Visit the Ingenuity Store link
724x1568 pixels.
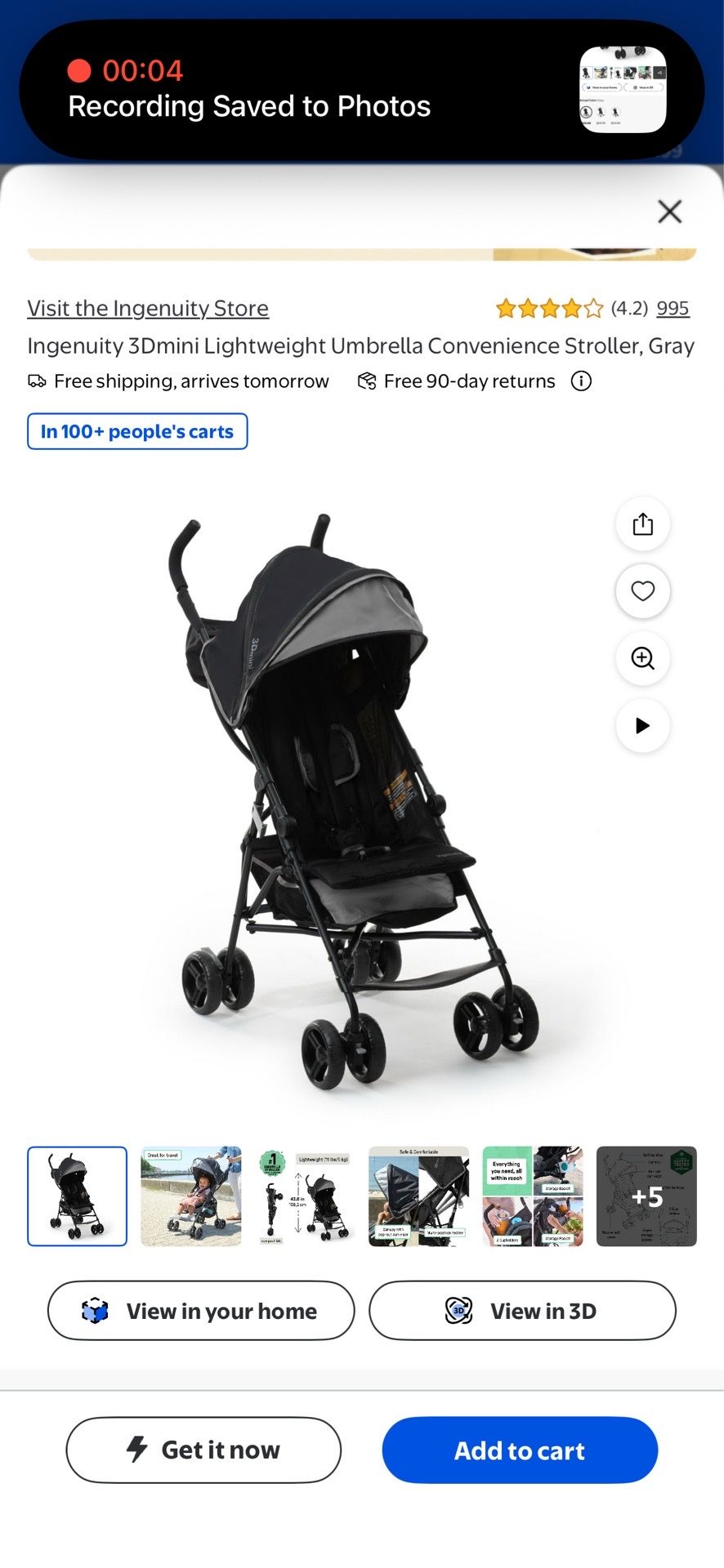click(x=148, y=308)
